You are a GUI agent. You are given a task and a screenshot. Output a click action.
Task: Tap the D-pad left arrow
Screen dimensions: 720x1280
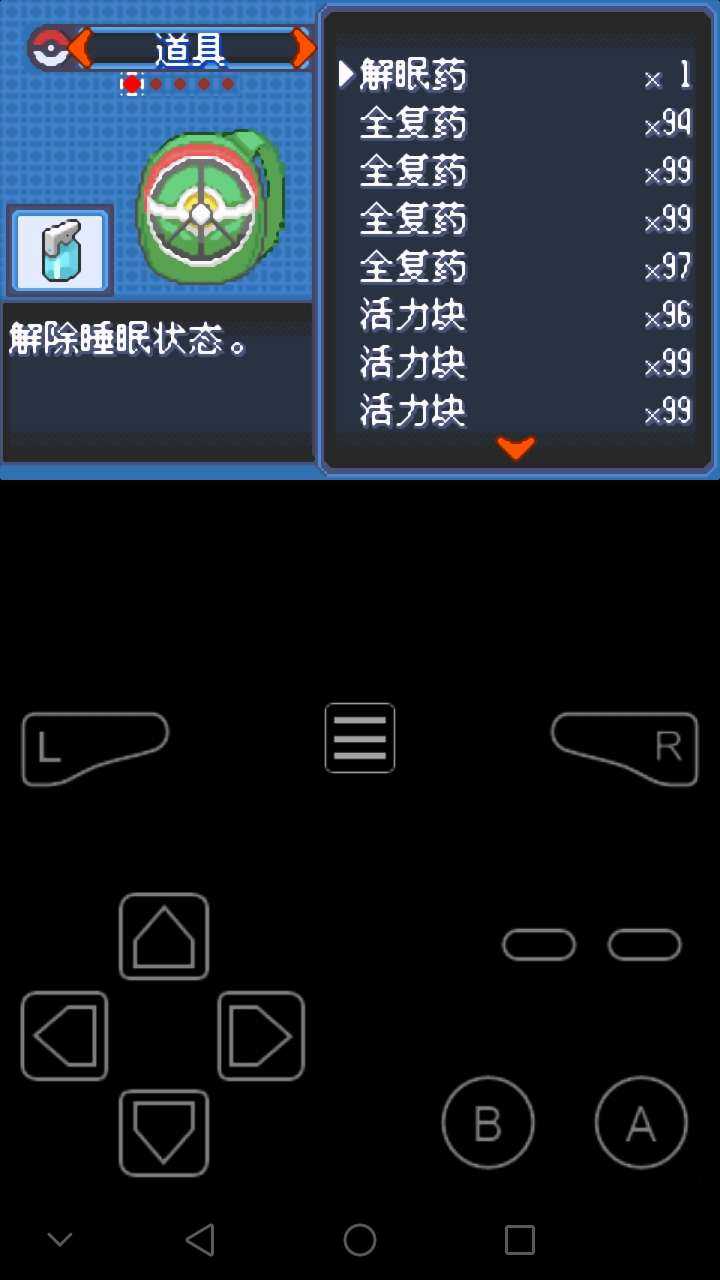coord(65,1036)
